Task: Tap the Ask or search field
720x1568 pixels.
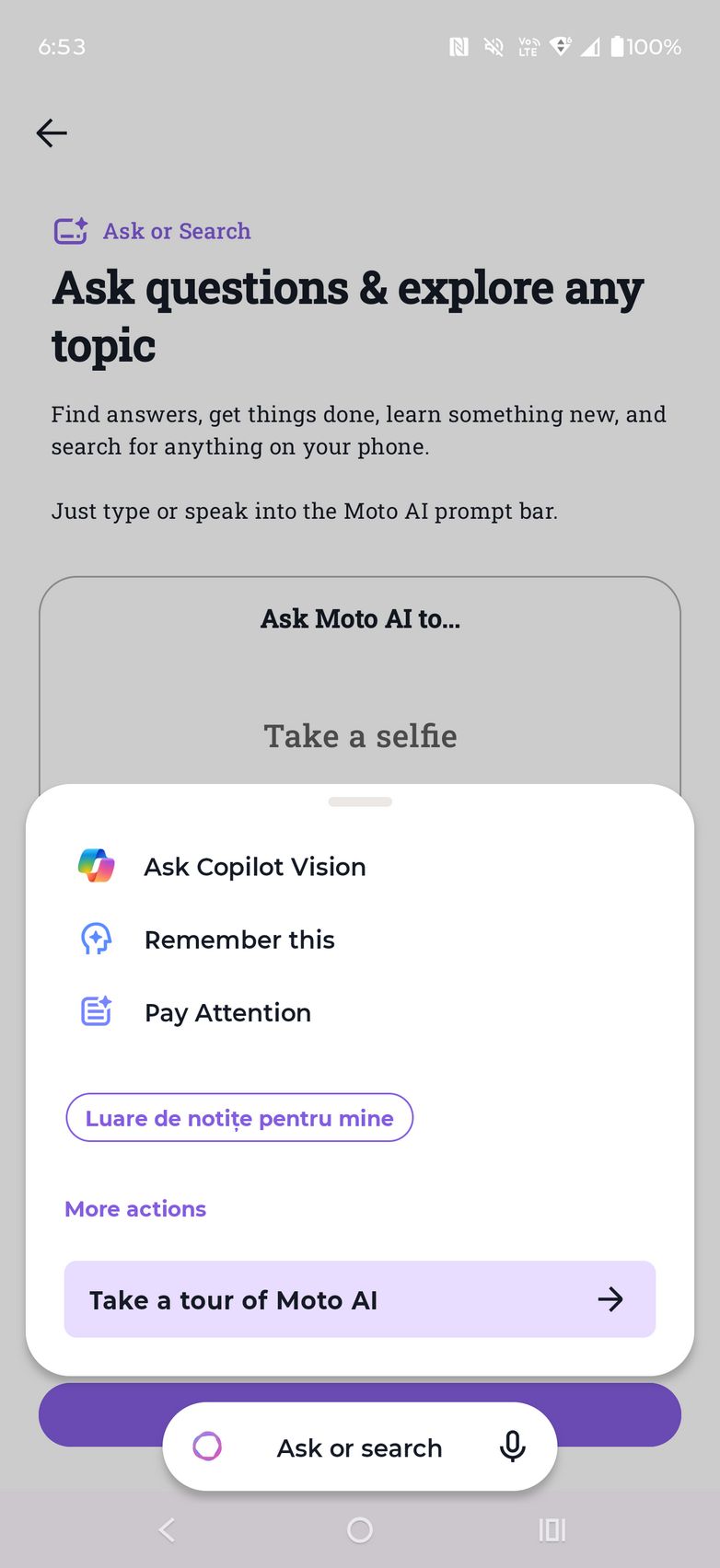Action: point(359,1447)
